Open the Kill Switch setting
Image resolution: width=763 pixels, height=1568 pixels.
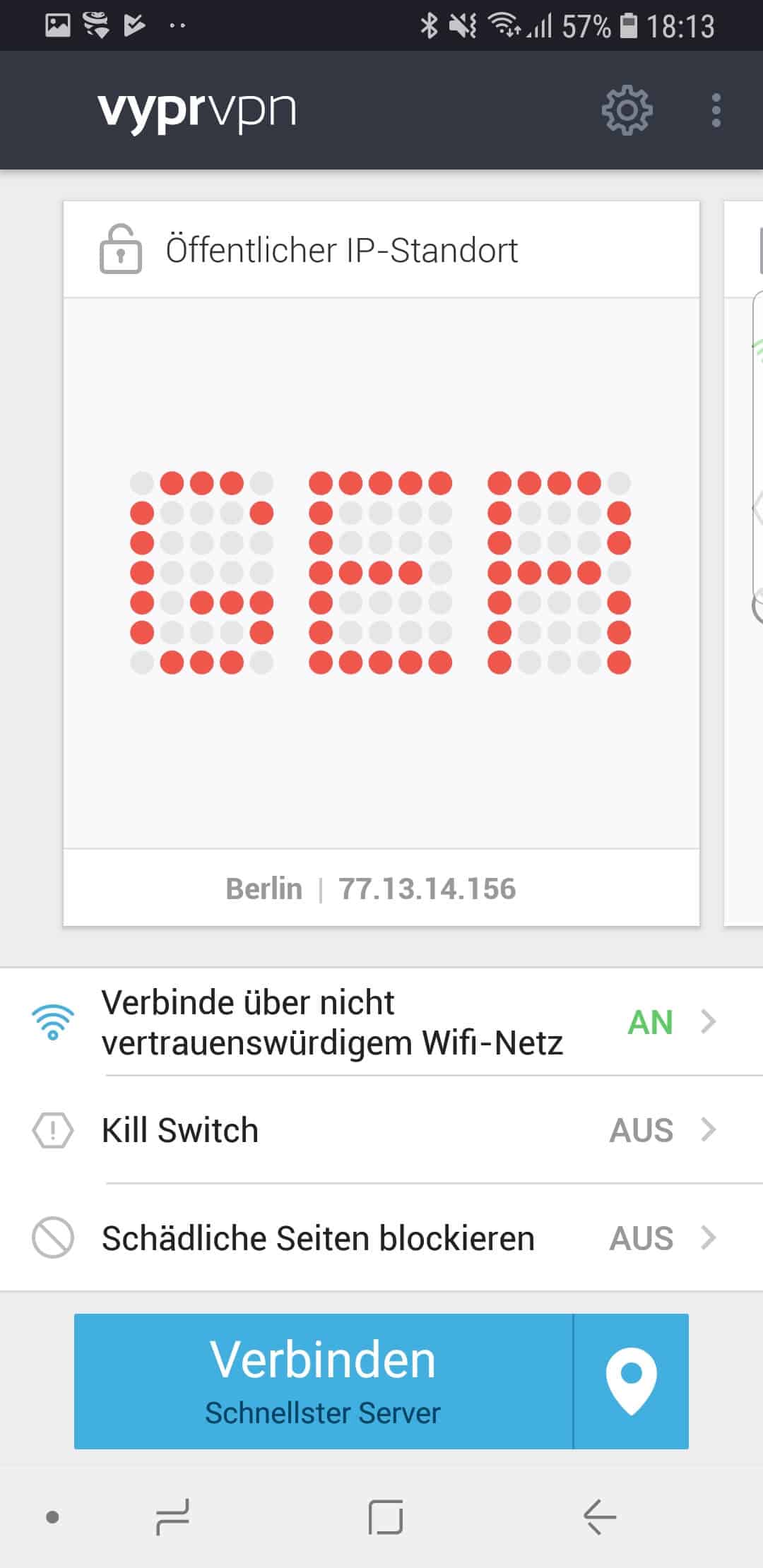(381, 1129)
